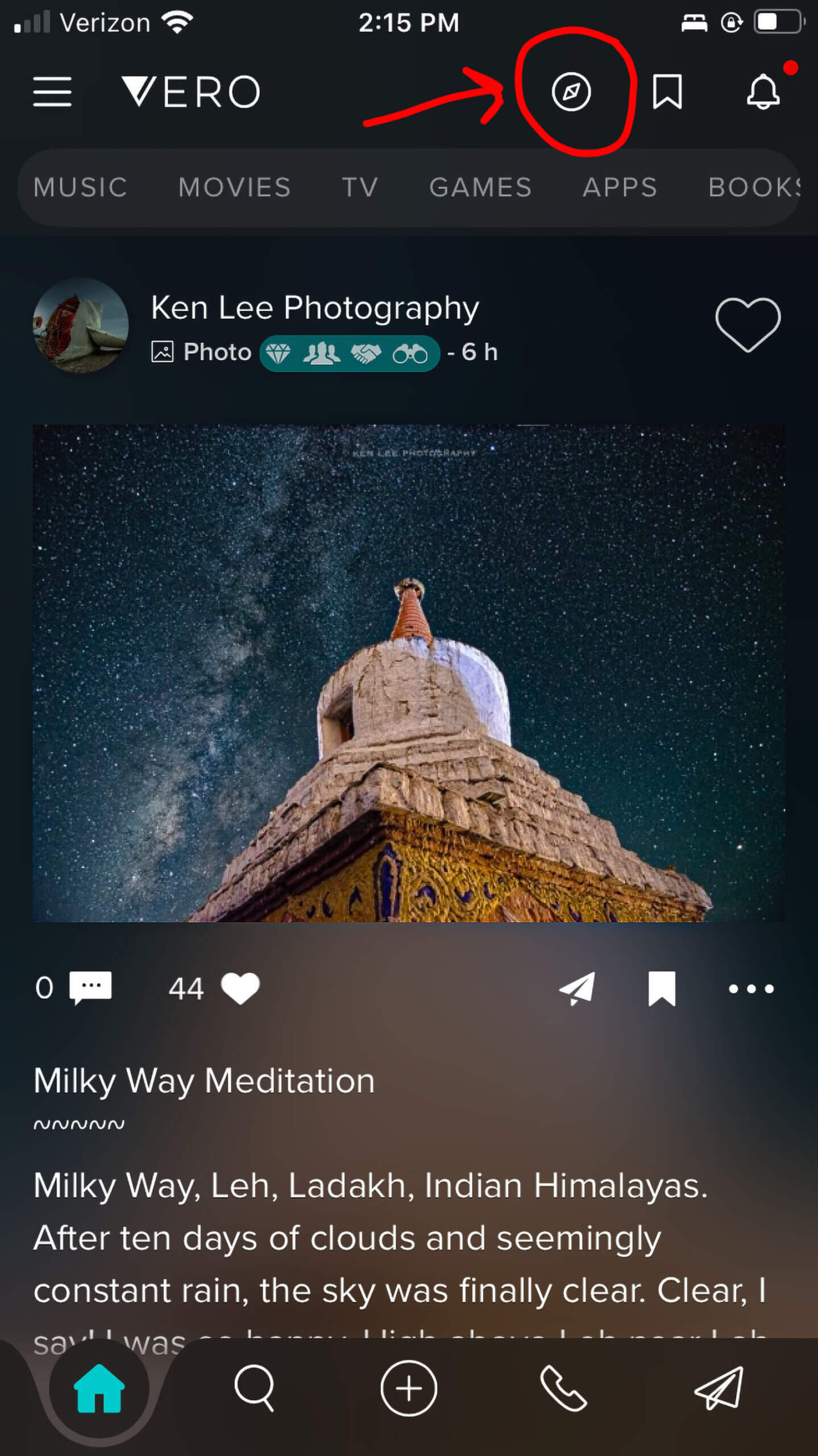Open Ken Lee Photography's profile picture
The image size is (818, 1456).
point(81,326)
